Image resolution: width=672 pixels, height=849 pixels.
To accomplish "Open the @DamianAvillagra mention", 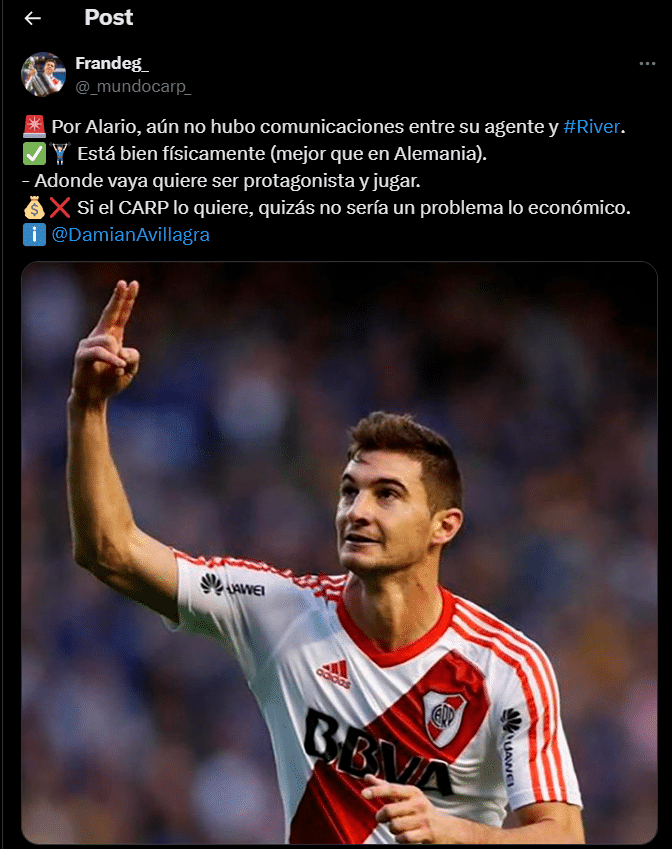I will [x=130, y=235].
